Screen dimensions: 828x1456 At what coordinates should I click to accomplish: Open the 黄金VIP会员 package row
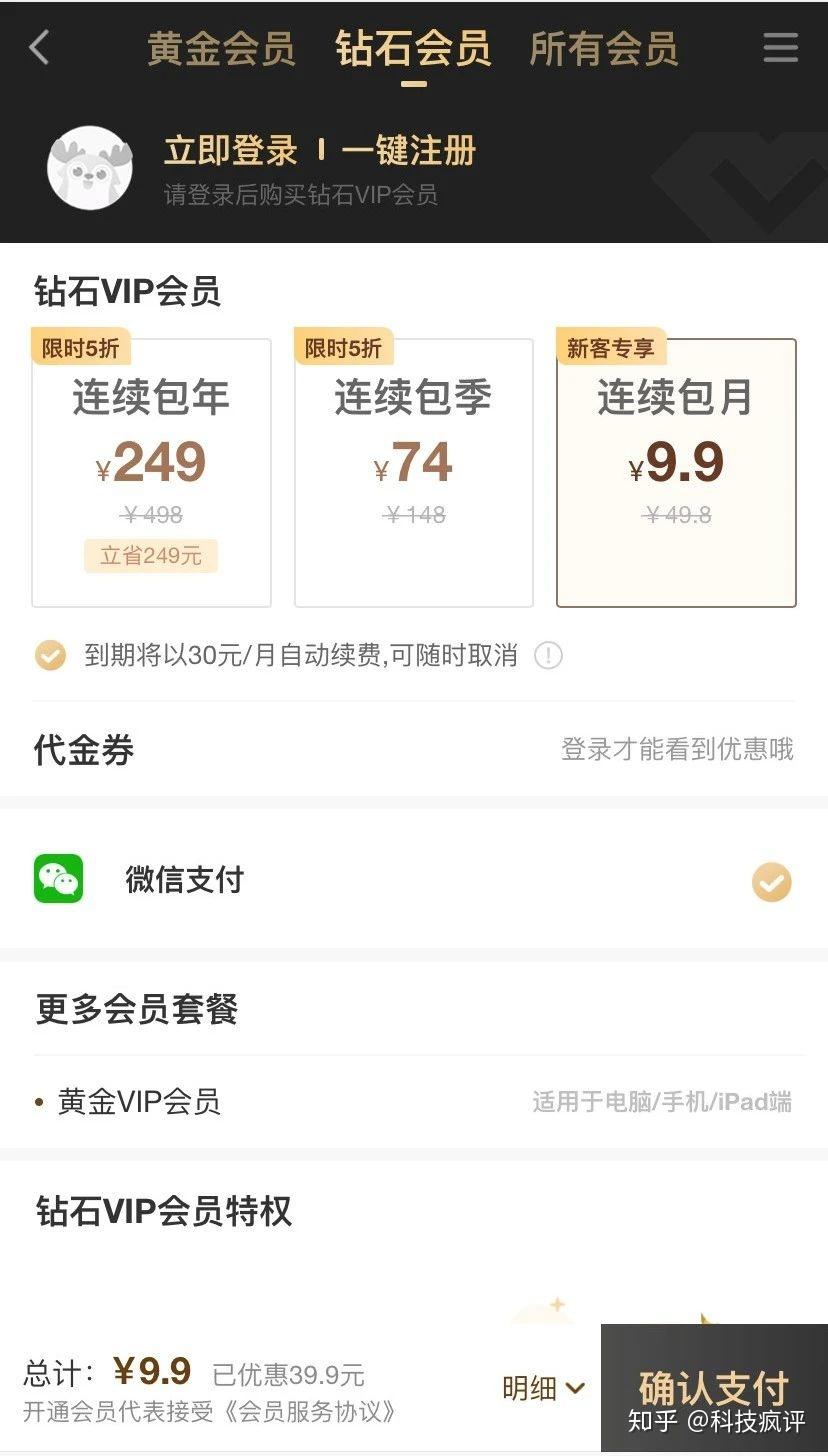click(414, 1102)
